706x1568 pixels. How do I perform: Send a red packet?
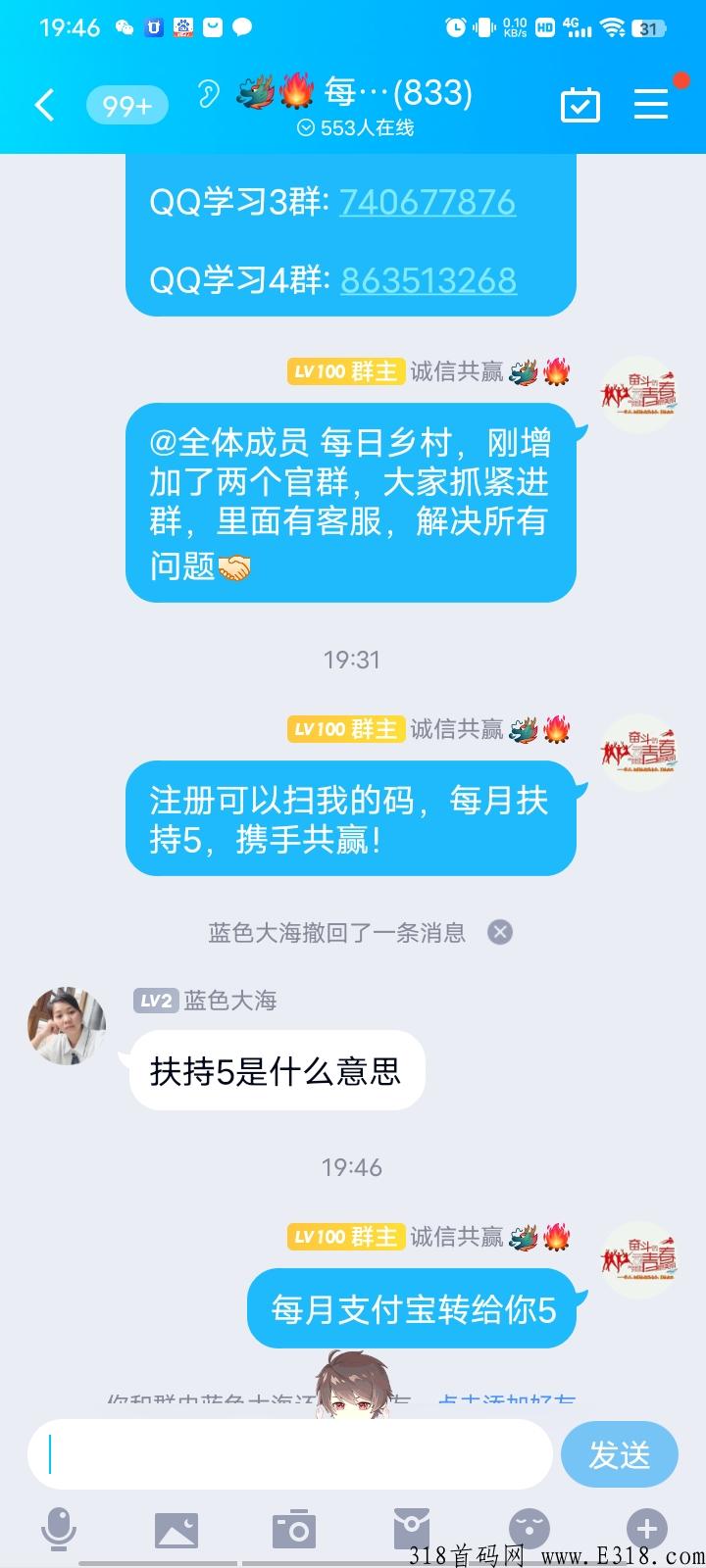pos(412,1528)
